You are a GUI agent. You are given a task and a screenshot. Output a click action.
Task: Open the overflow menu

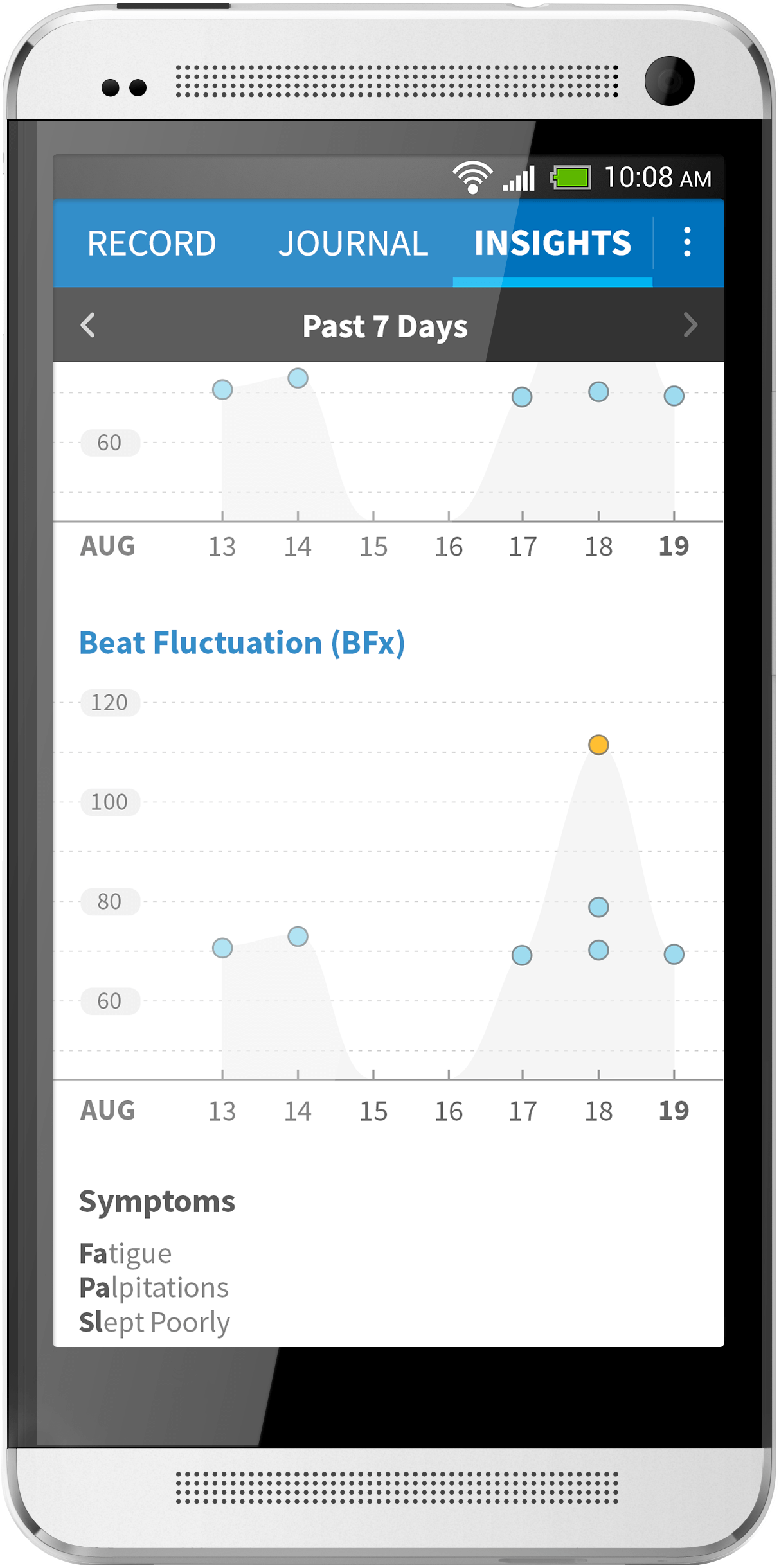(x=687, y=243)
